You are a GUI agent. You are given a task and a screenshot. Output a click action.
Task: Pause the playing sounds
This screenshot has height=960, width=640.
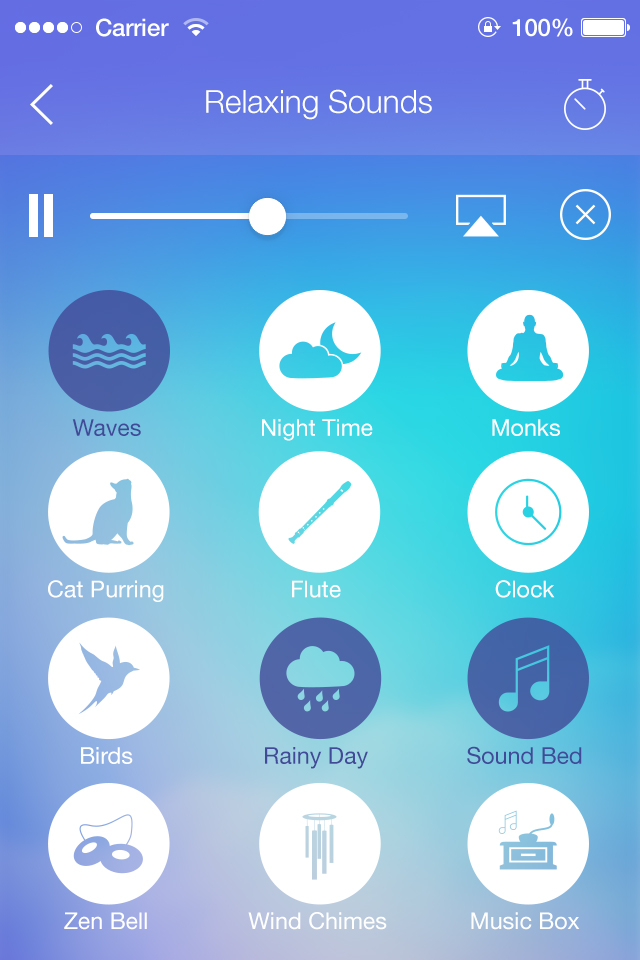tap(41, 216)
